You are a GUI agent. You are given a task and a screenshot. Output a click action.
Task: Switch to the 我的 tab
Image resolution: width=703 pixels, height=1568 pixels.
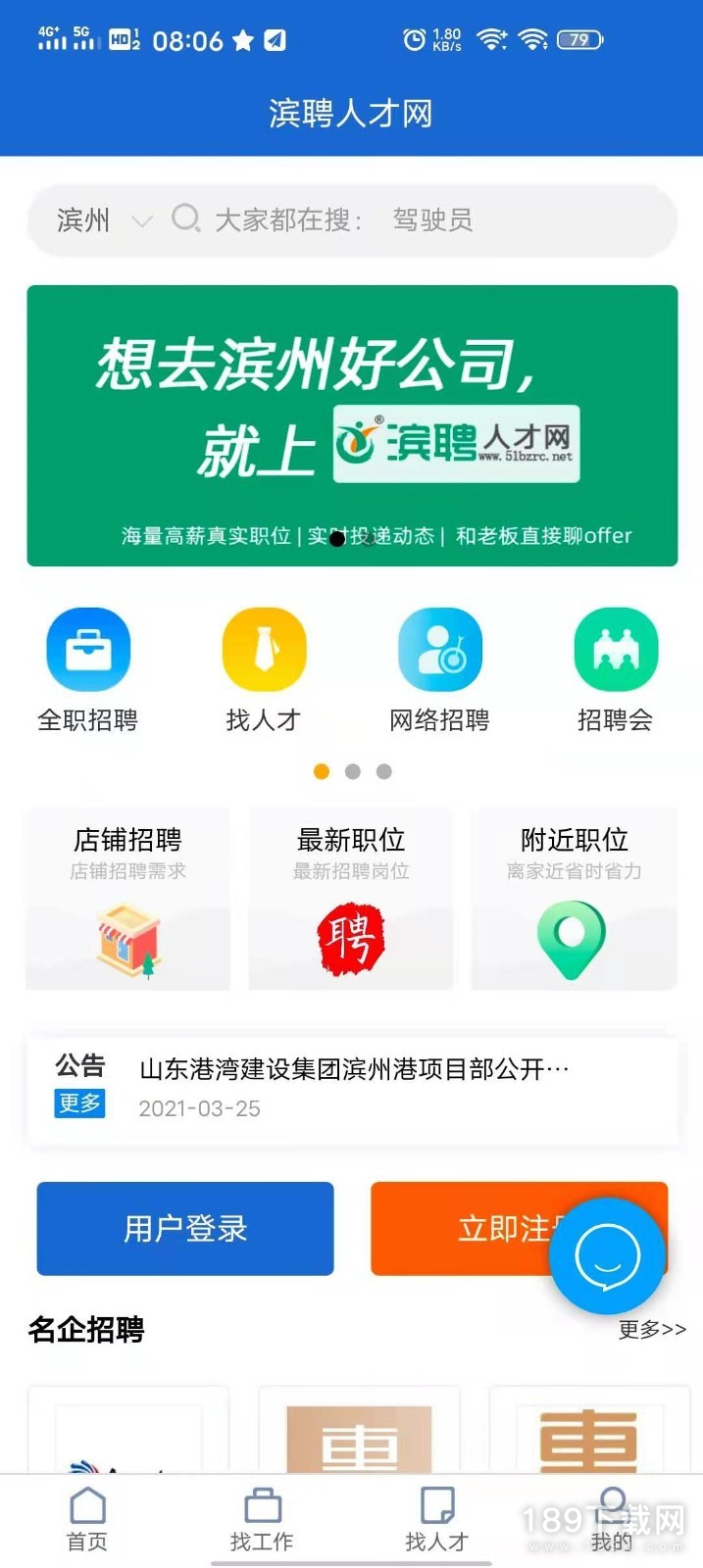tap(612, 1520)
